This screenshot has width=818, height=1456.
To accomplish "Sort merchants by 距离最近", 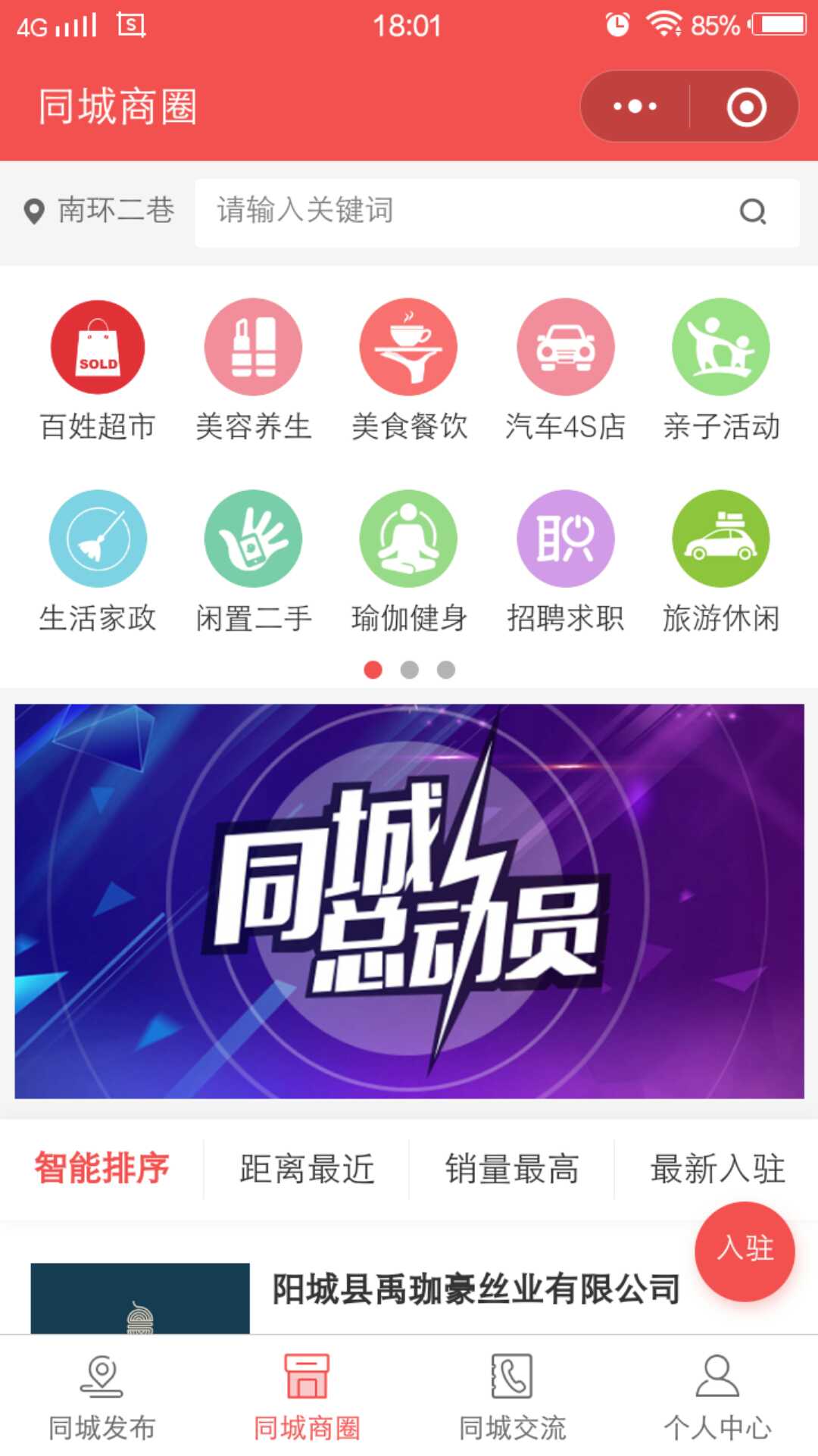I will point(307,1168).
